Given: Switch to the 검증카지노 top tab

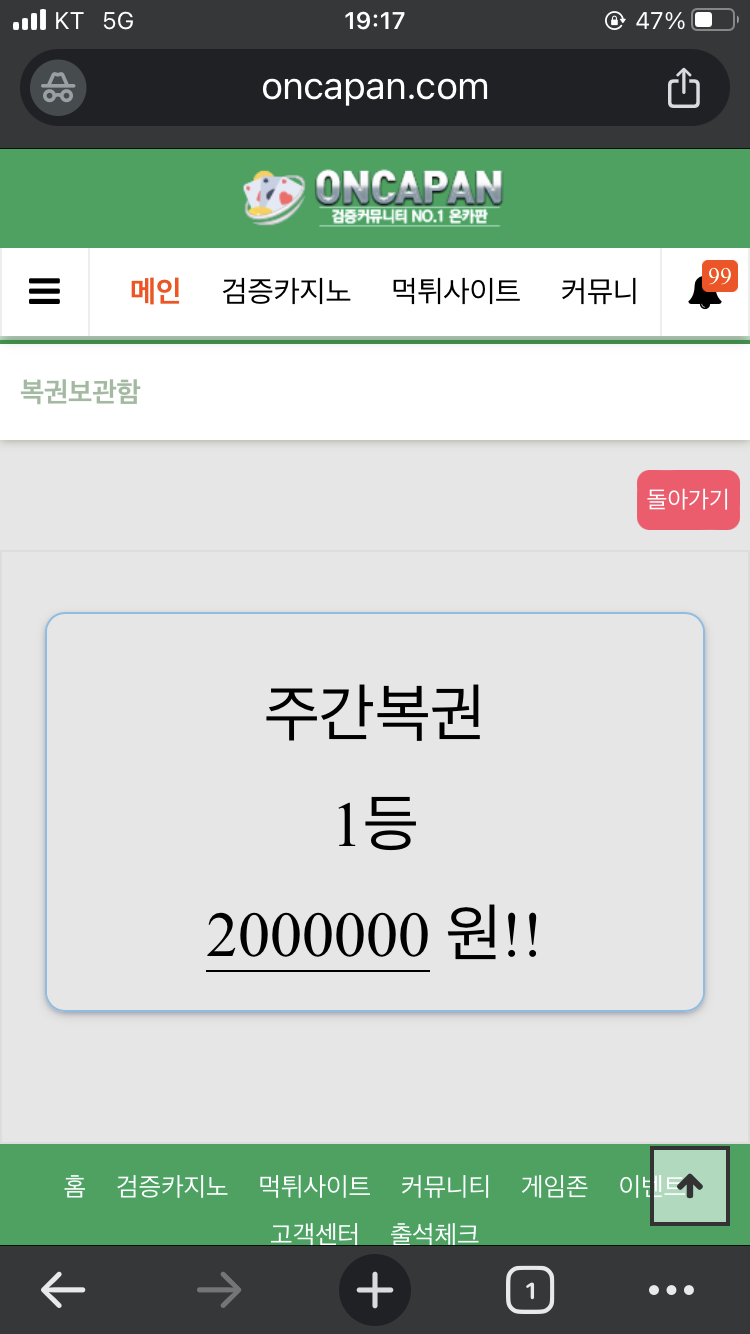Looking at the screenshot, I should coord(286,291).
